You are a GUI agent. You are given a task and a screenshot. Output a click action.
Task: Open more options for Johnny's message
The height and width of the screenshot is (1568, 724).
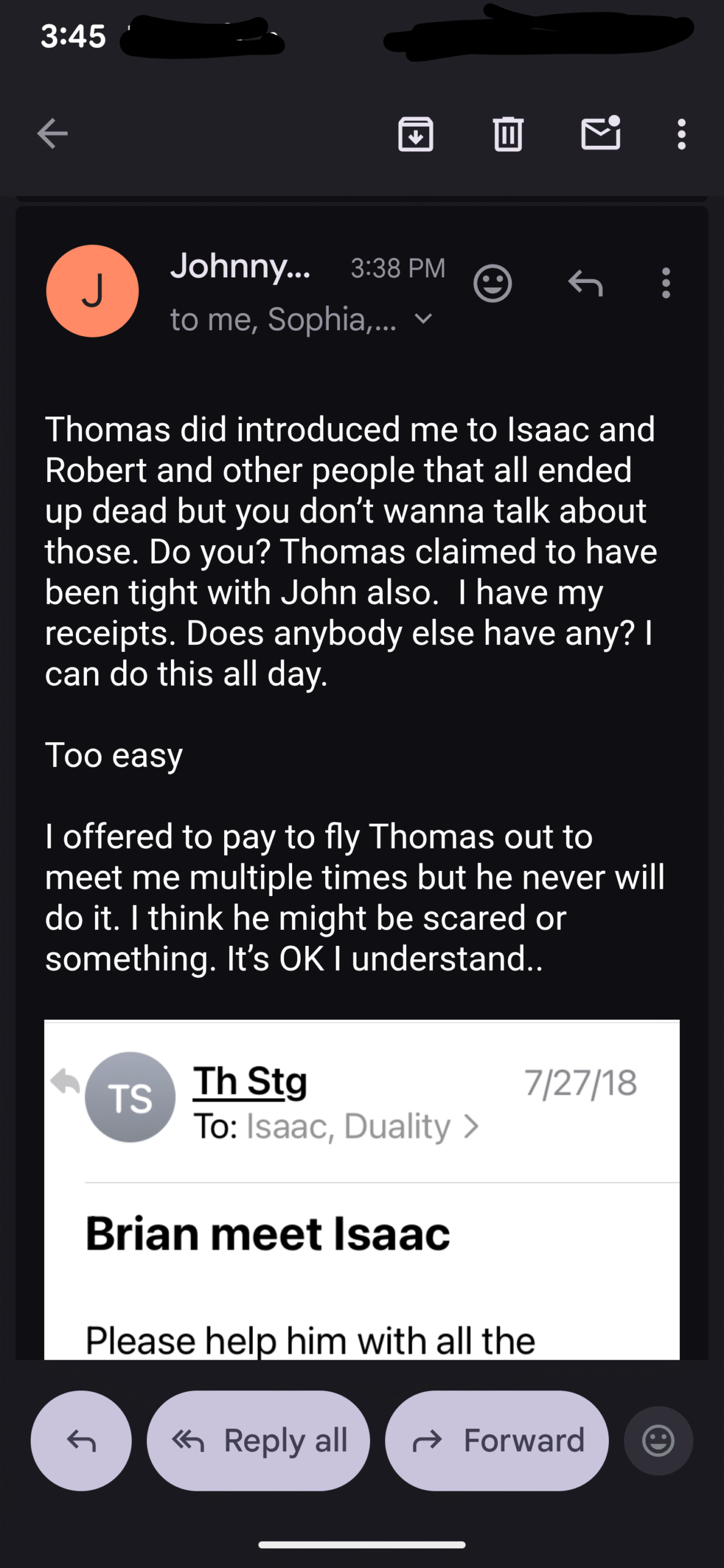pyautogui.click(x=666, y=283)
